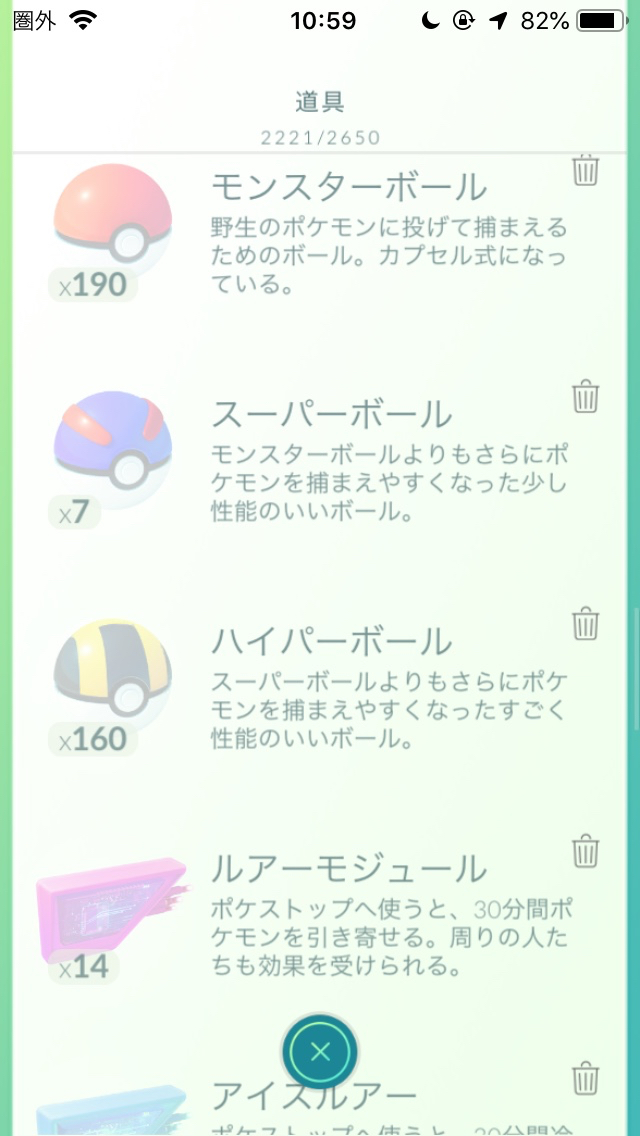Image resolution: width=640 pixels, height=1136 pixels.
Task: Discard モンスターボール using its trash icon
Action: [x=586, y=171]
